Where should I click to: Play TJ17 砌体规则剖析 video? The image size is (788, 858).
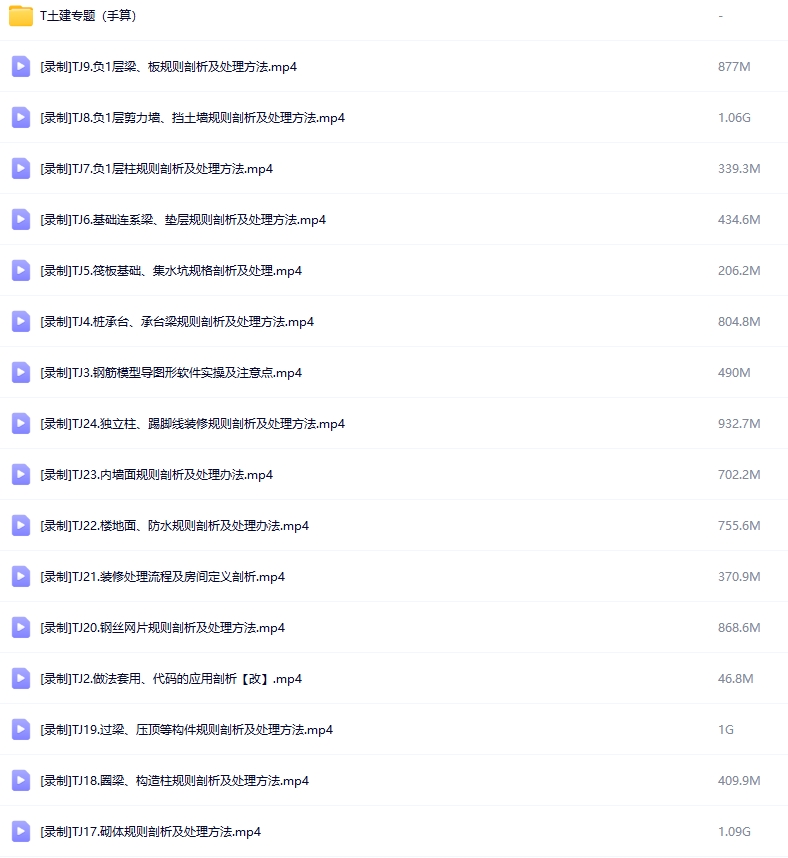click(x=150, y=832)
